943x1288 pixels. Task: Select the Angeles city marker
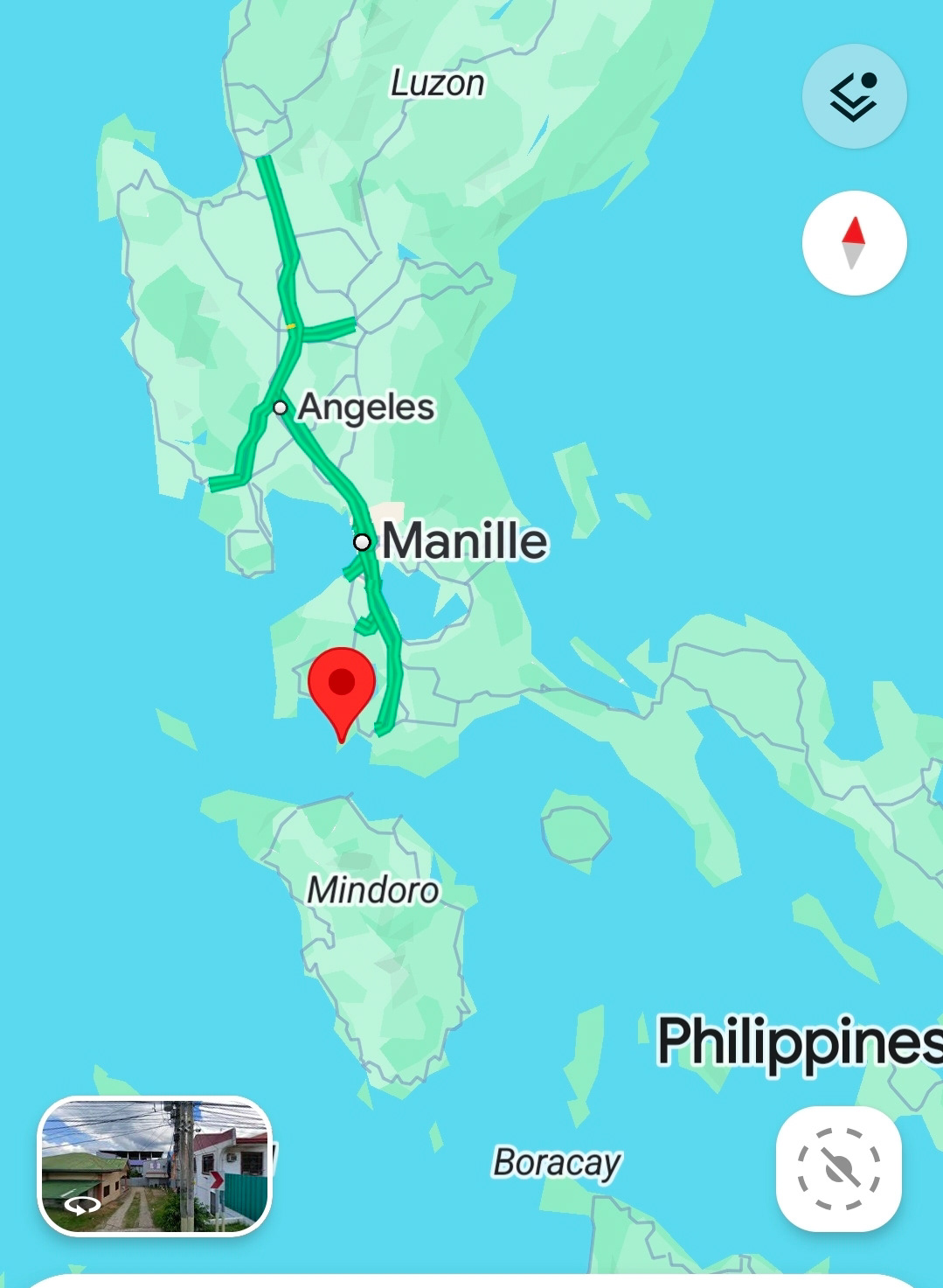pos(280,407)
